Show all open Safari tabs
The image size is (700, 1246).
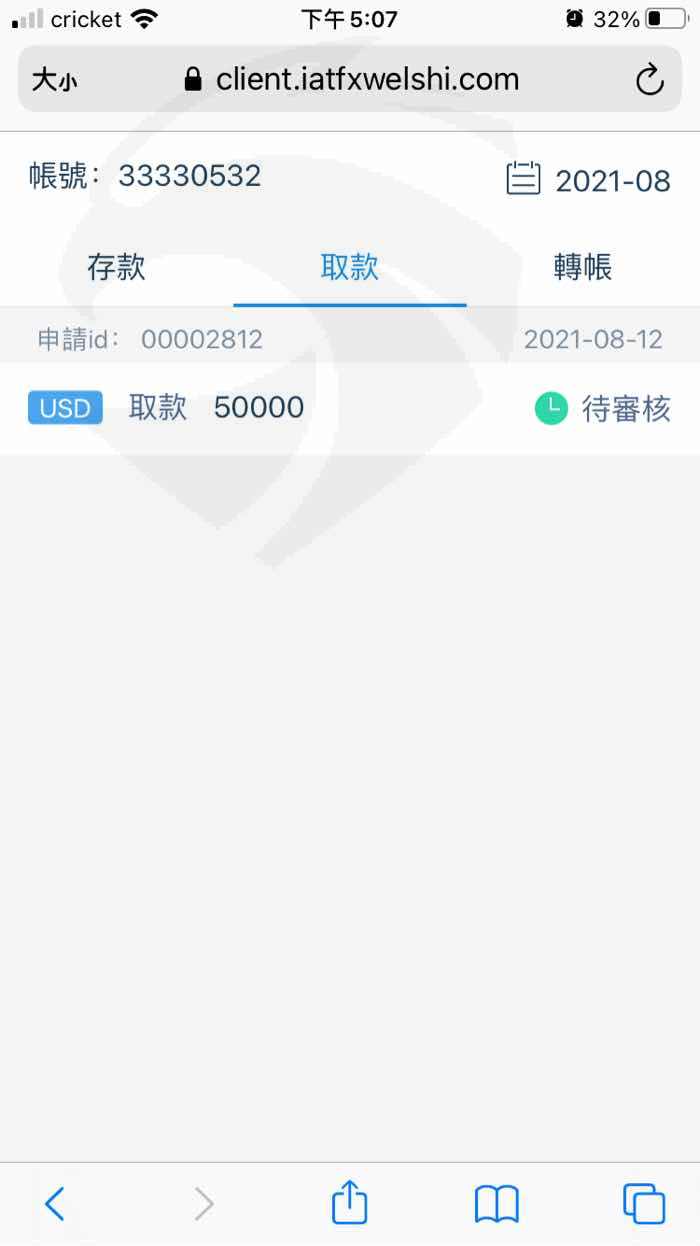point(643,1203)
